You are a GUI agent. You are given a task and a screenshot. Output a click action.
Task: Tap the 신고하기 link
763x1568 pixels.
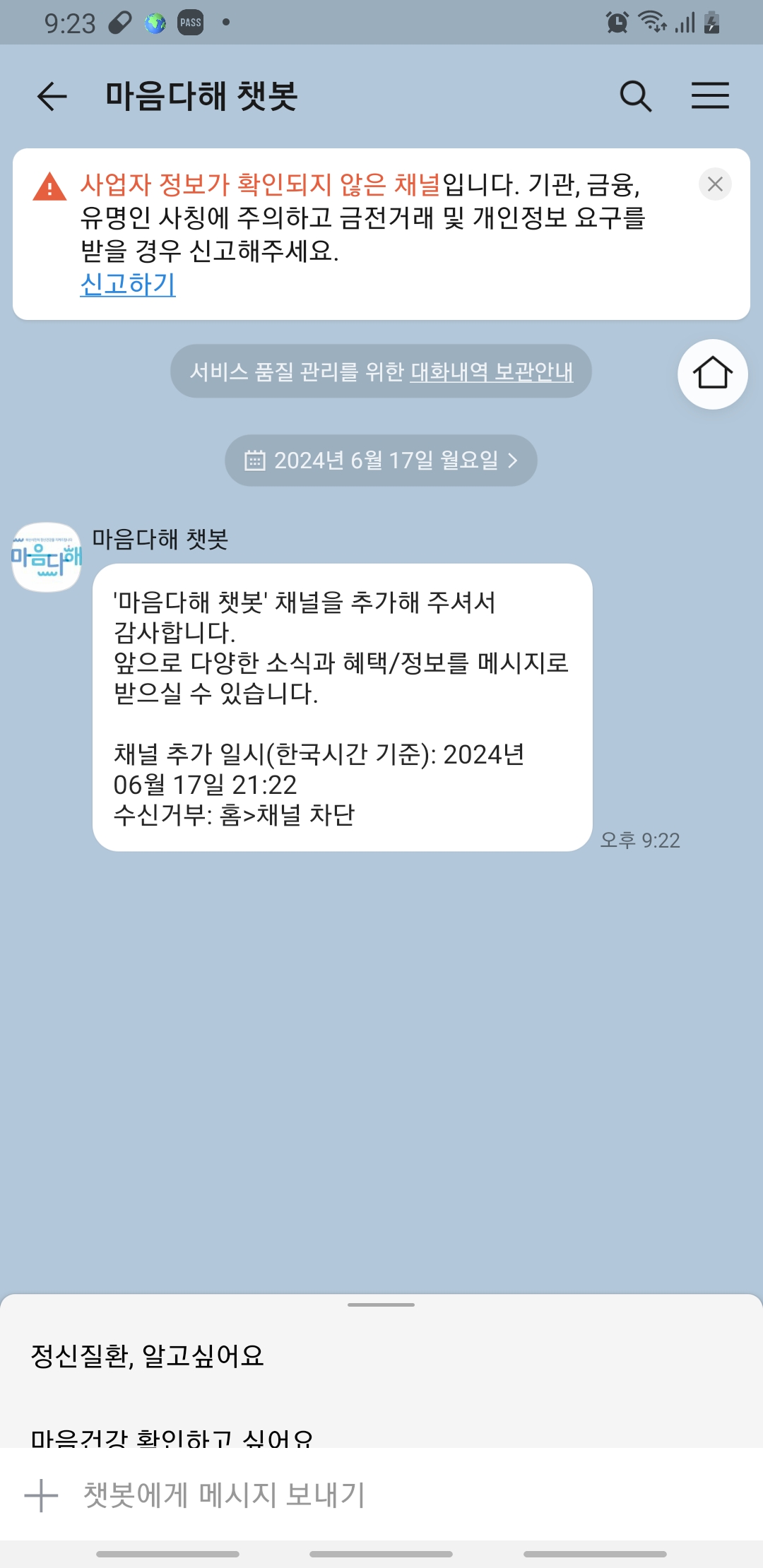(x=128, y=285)
